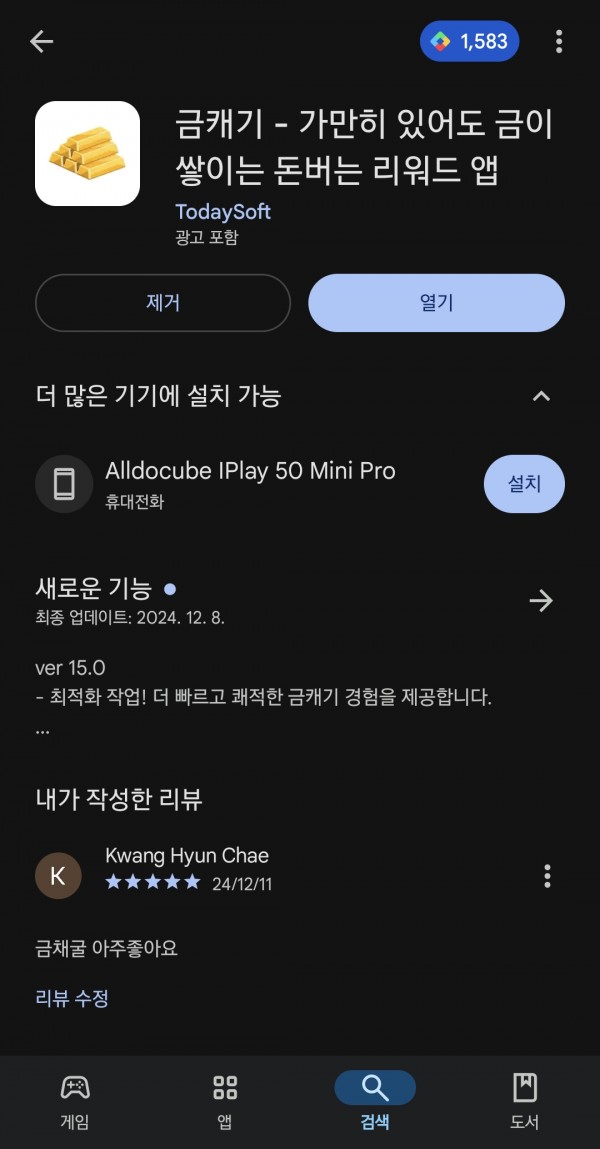Switch to the 게임 tab
This screenshot has width=600, height=1149.
75,1101
